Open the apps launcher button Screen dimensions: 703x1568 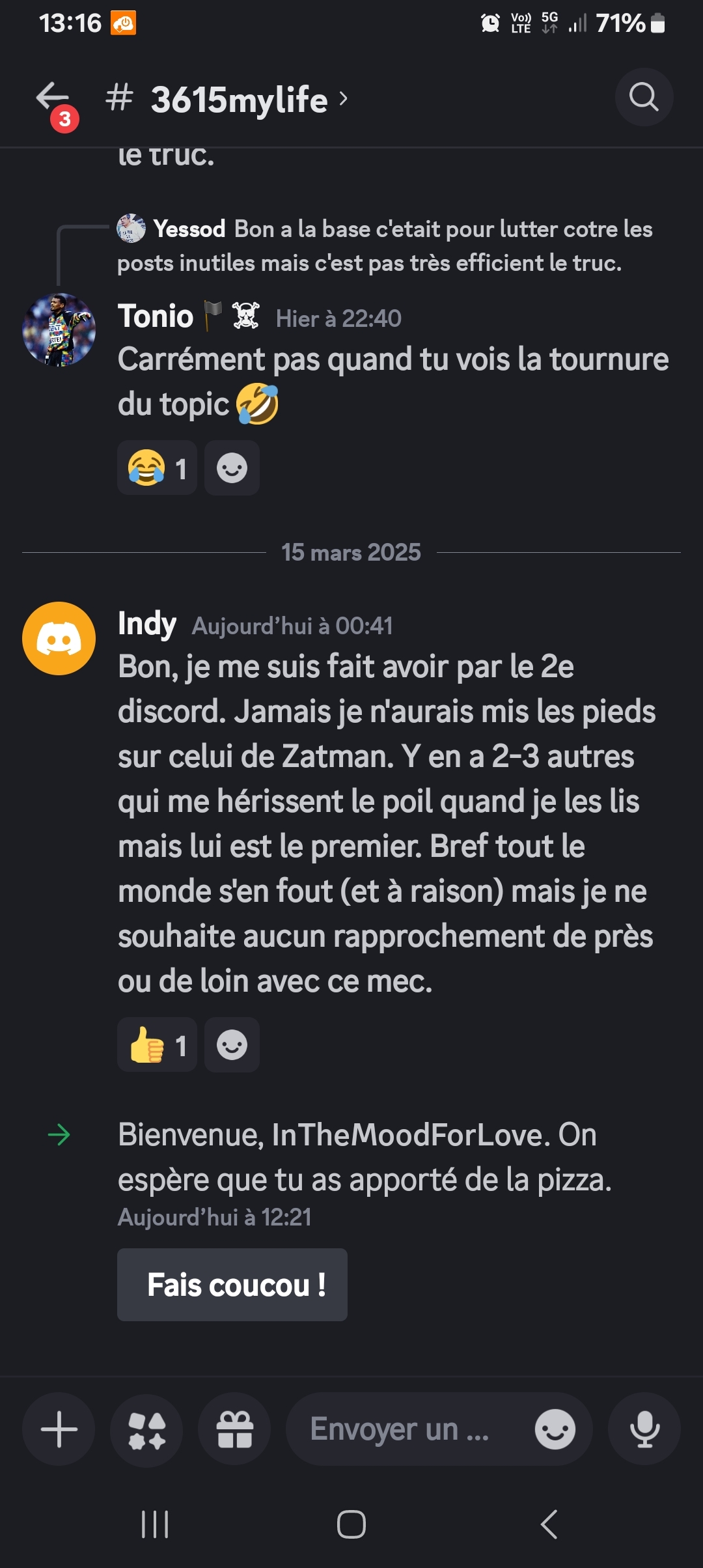point(146,1429)
